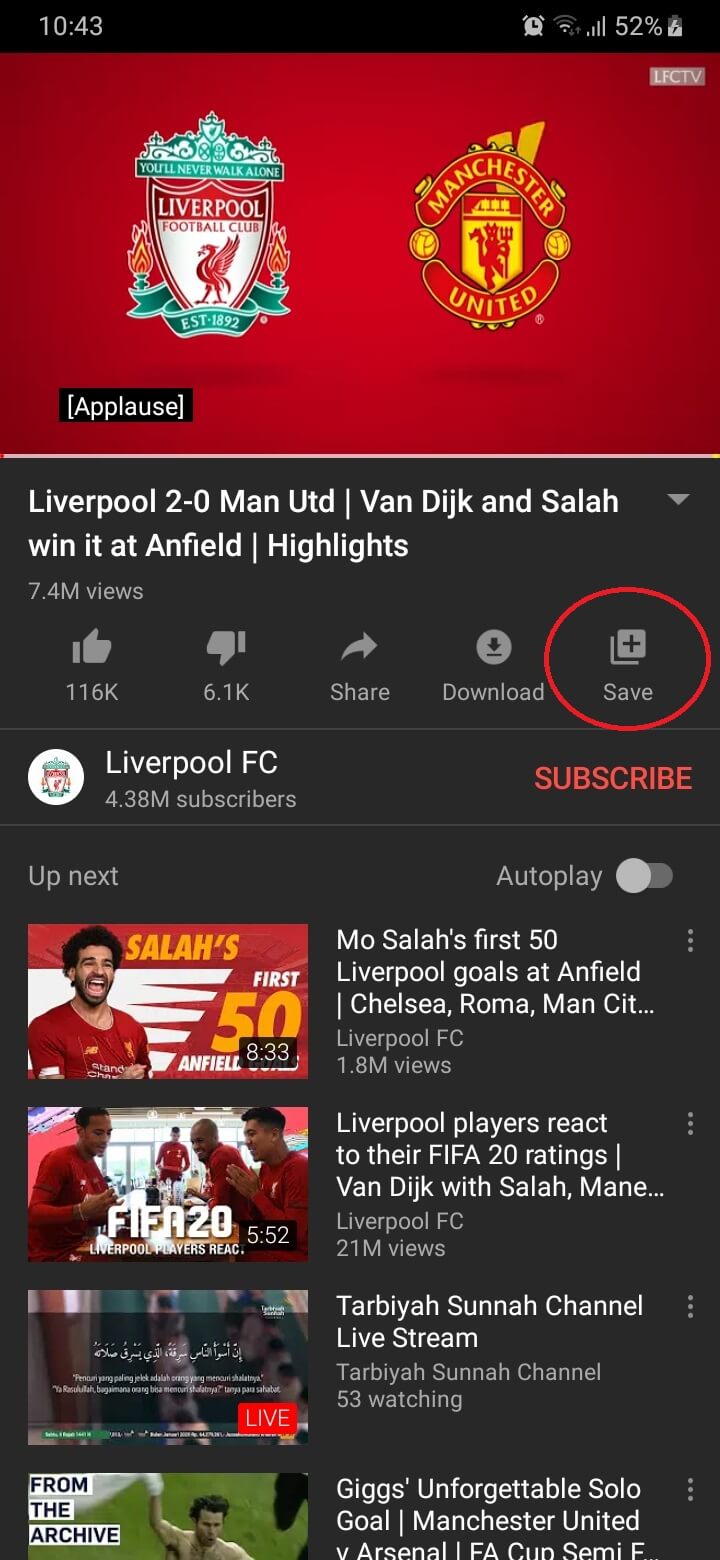Play Mo Salah's first 50 goals video
This screenshot has height=1560, width=720.
pos(168,1000)
